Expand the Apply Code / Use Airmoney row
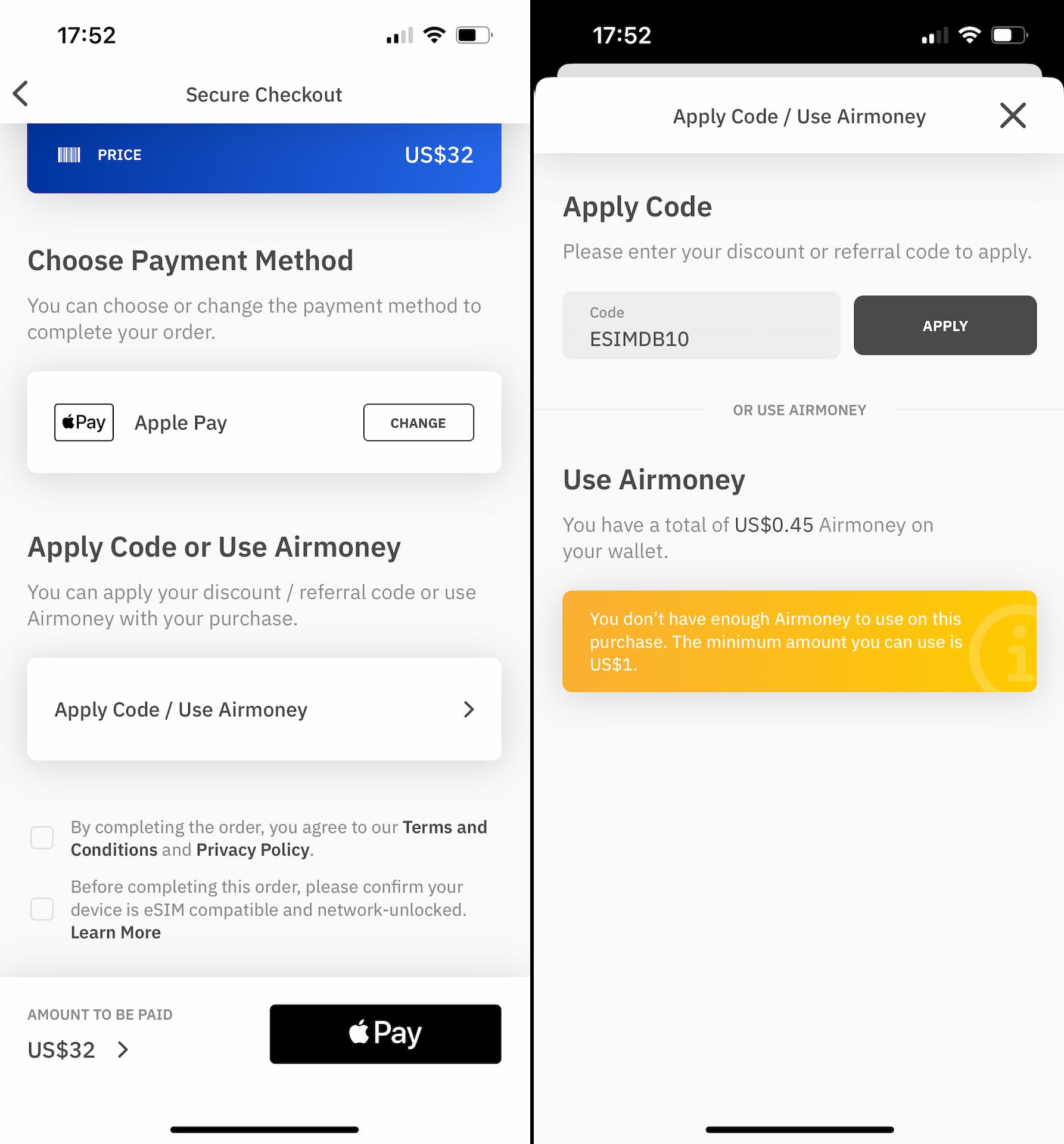The width and height of the screenshot is (1064, 1144). [264, 709]
